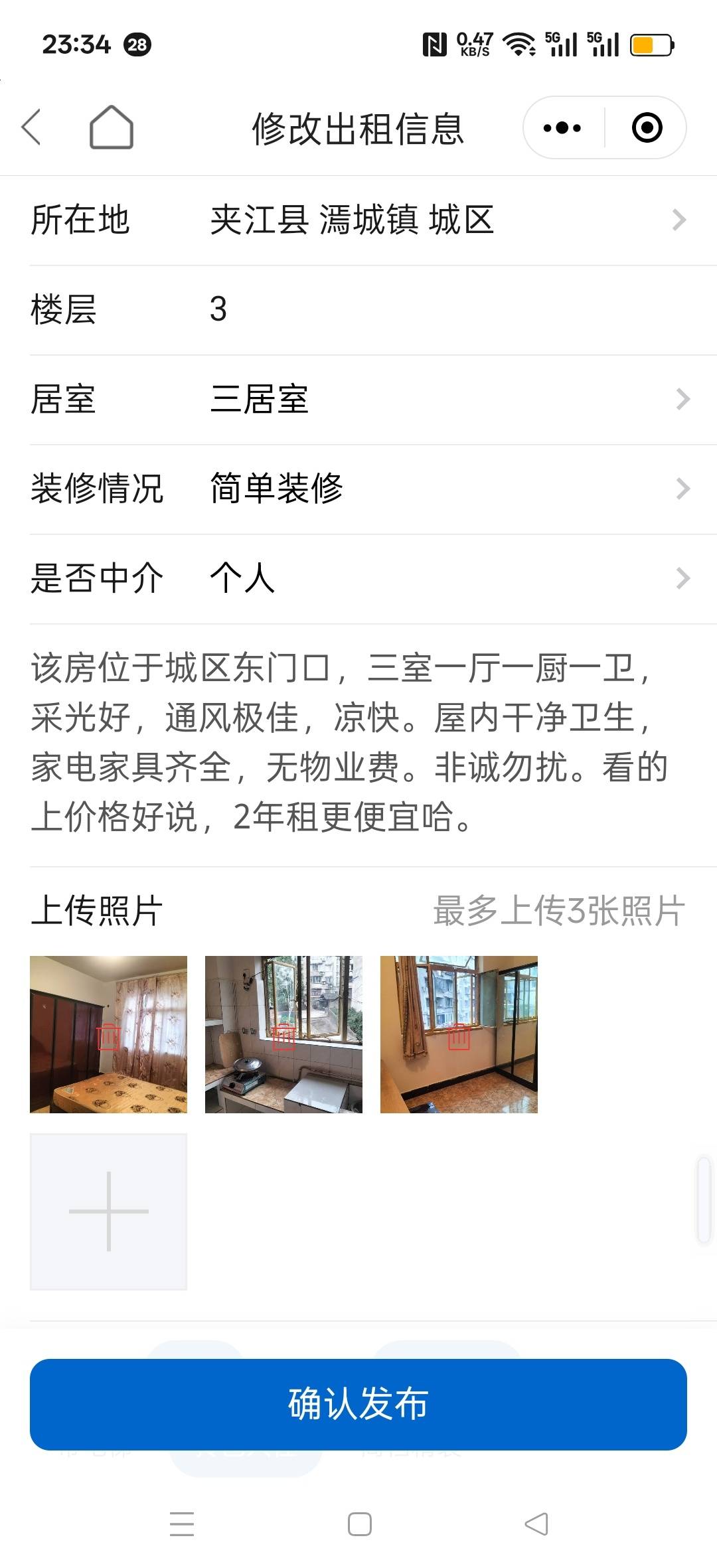This screenshot has height=1568, width=717.
Task: Add another photo with the plus tile
Action: click(x=109, y=1212)
